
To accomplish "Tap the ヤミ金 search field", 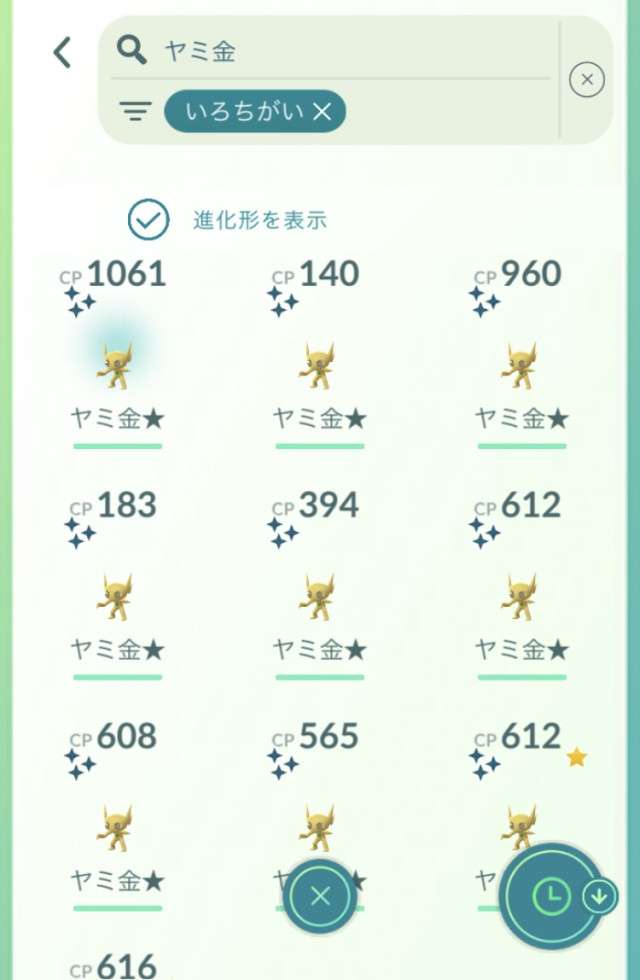I will [x=340, y=50].
